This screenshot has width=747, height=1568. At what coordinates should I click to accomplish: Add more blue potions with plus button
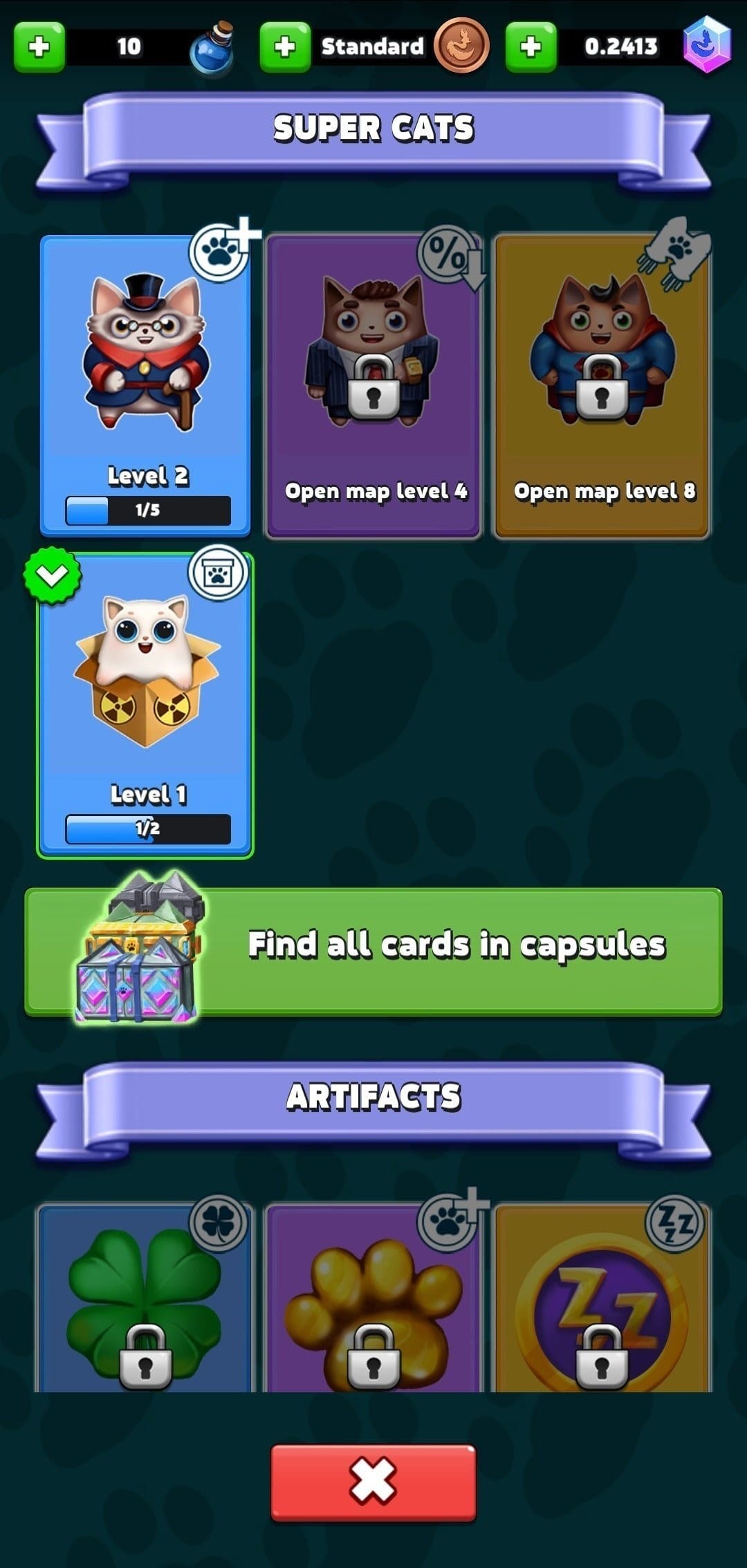[39, 46]
